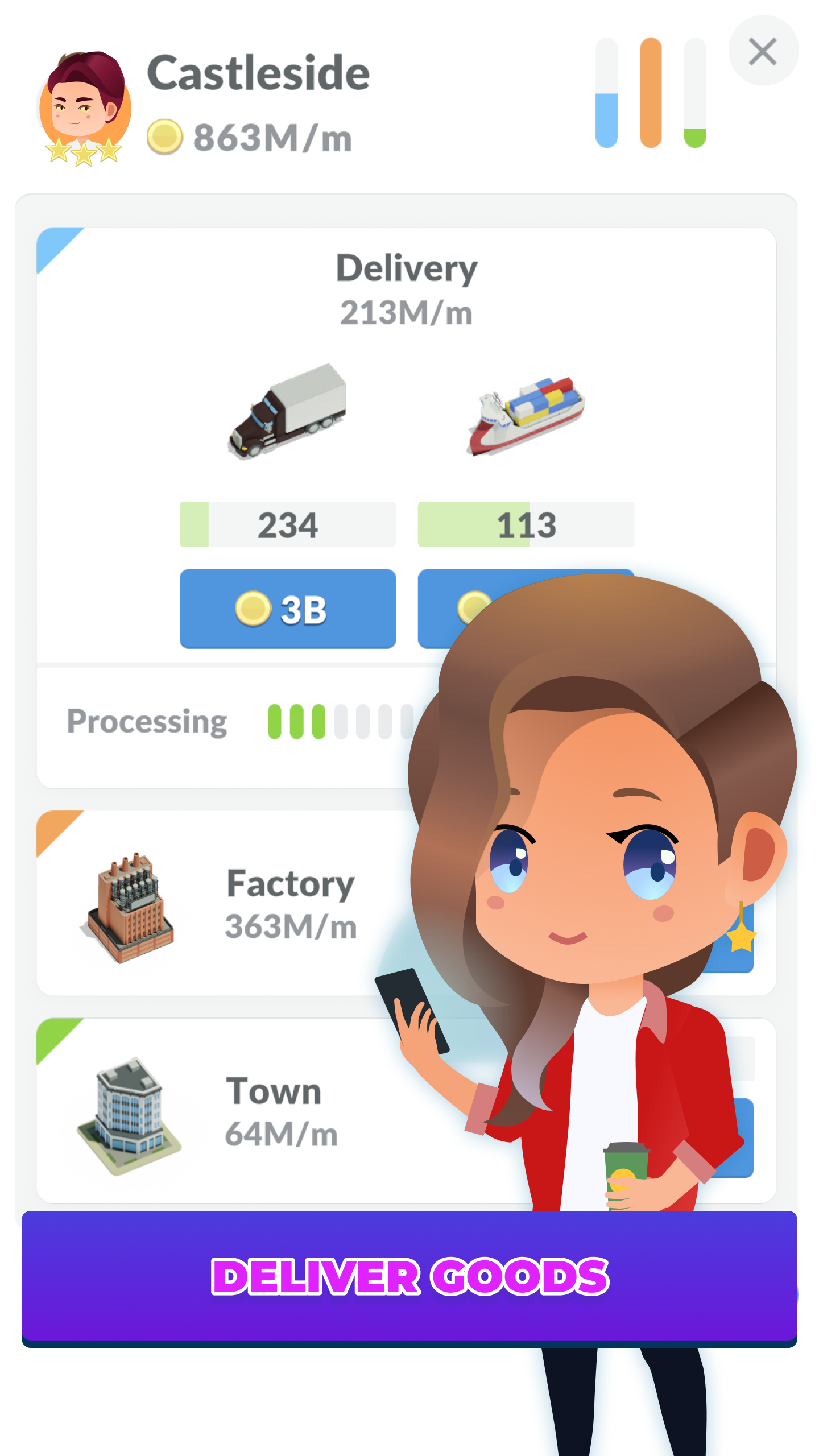The width and height of the screenshot is (819, 1456).
Task: Close the Castleside panel
Action: click(x=763, y=51)
